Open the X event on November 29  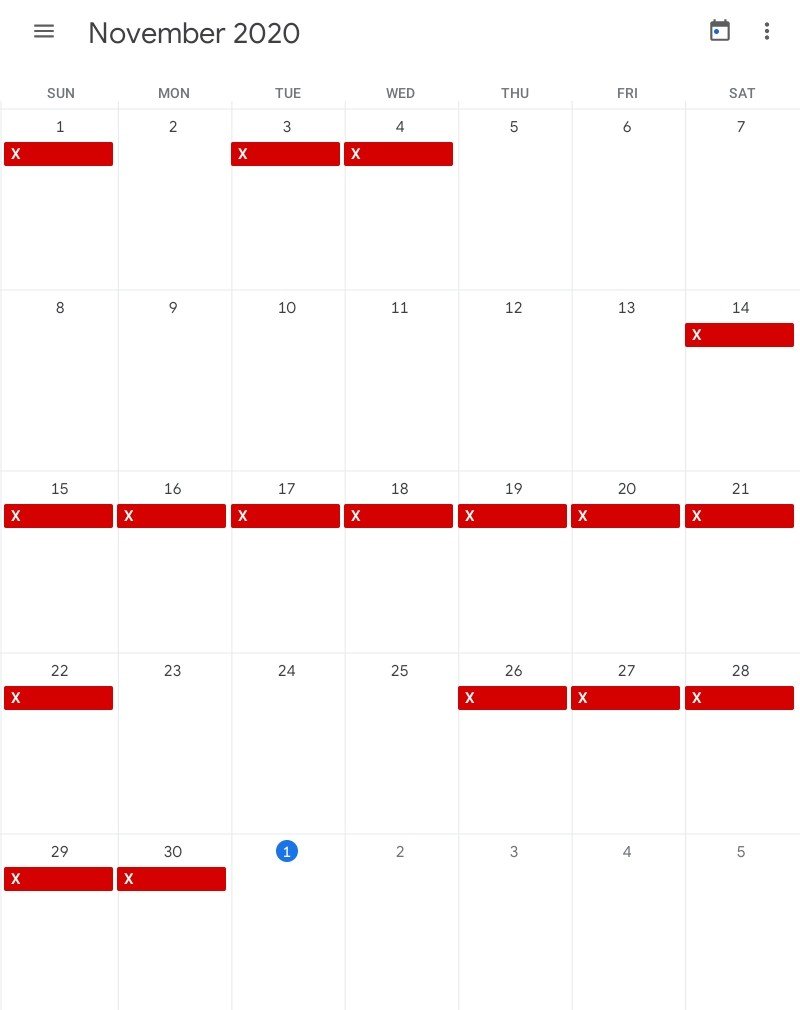coord(59,879)
